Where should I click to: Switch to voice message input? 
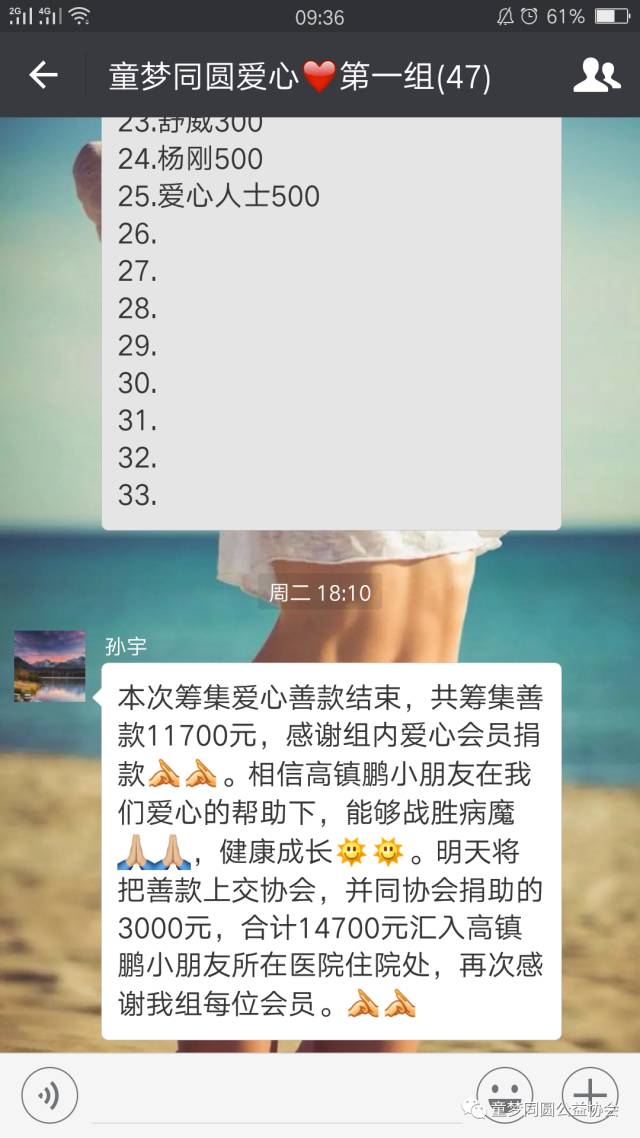coord(49,1095)
